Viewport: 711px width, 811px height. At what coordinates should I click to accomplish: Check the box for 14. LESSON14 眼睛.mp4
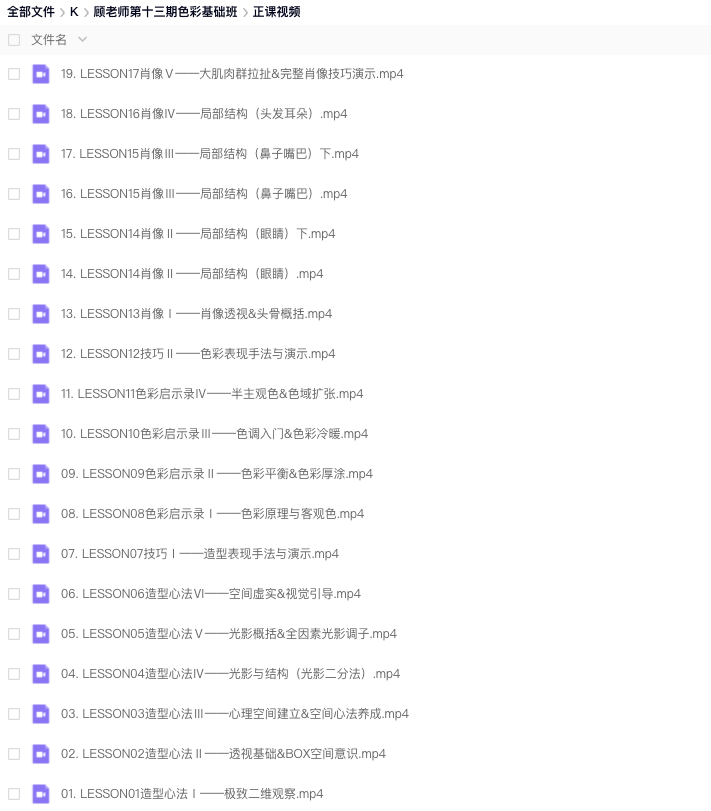[14, 274]
